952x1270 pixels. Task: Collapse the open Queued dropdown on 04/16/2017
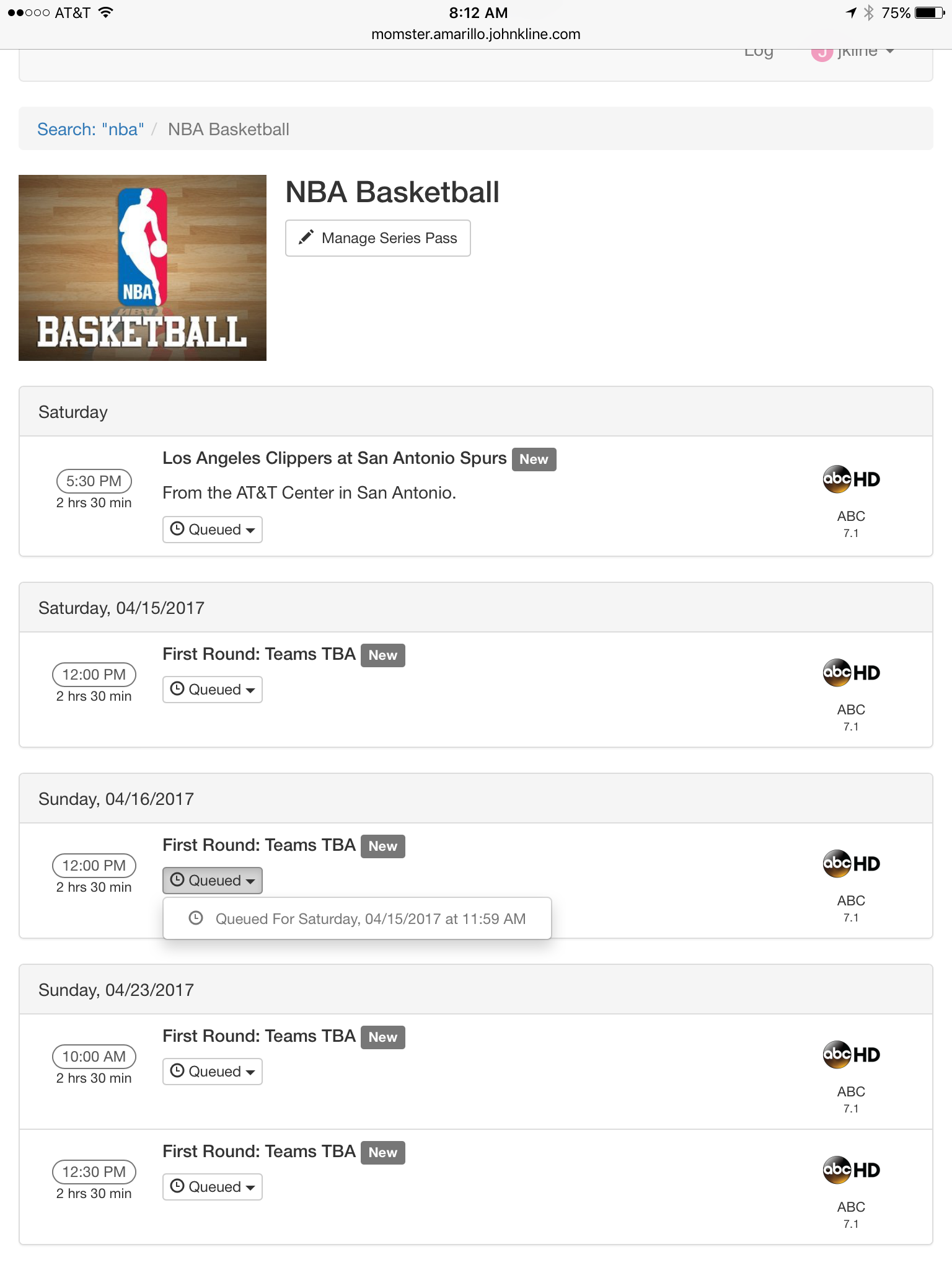coord(212,881)
